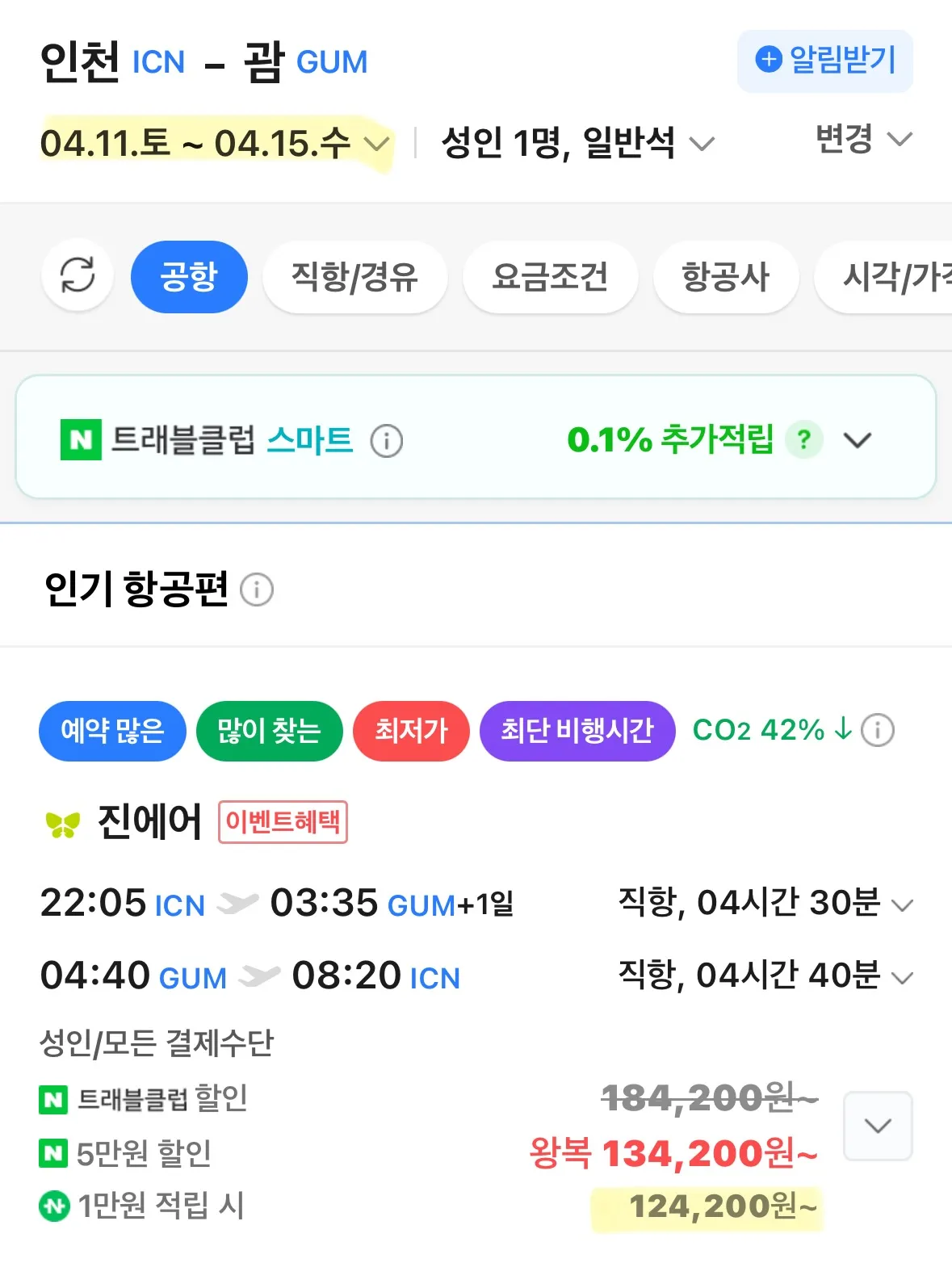This screenshot has width=952, height=1263.
Task: Show info for 트래블클럽 스마트
Action: click(x=387, y=442)
